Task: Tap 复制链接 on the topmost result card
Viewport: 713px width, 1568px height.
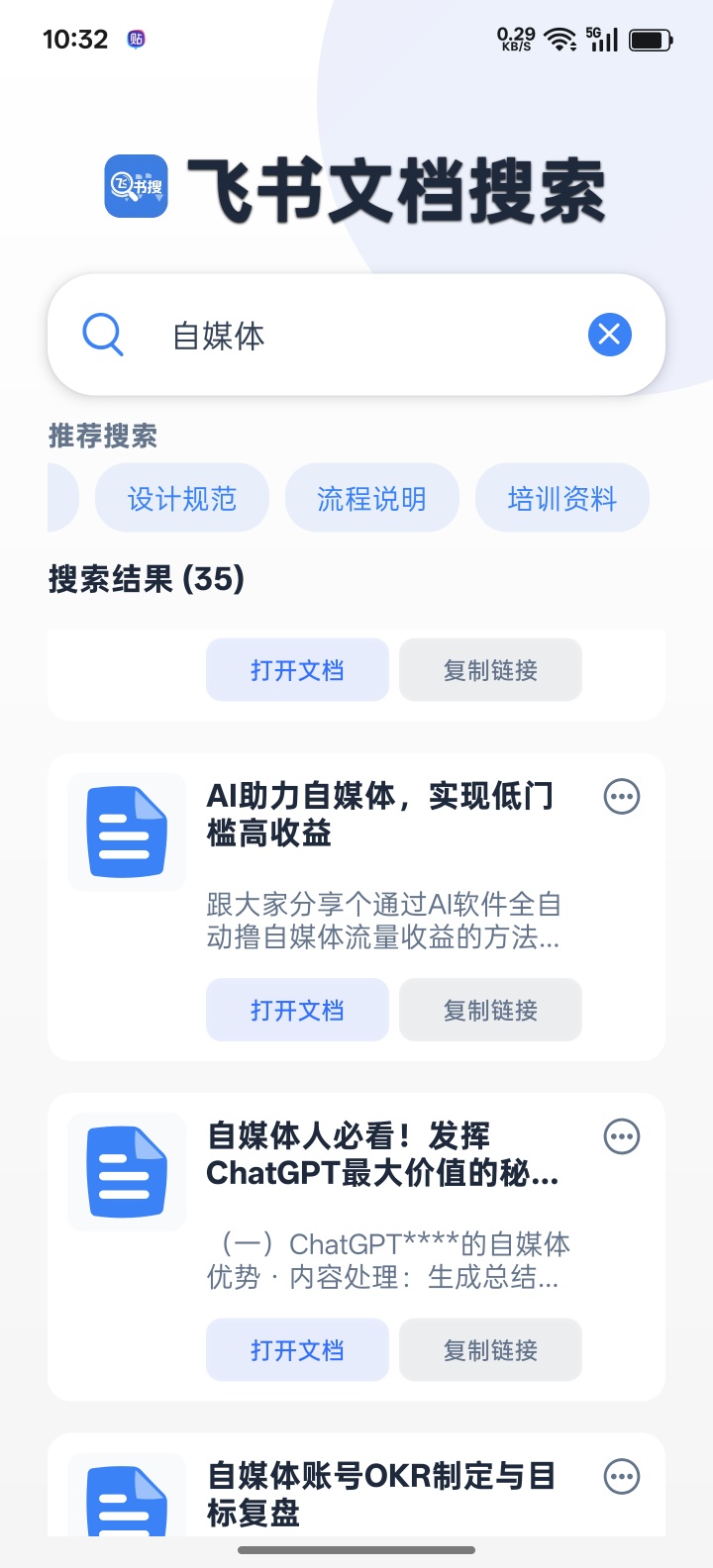Action: pos(490,669)
